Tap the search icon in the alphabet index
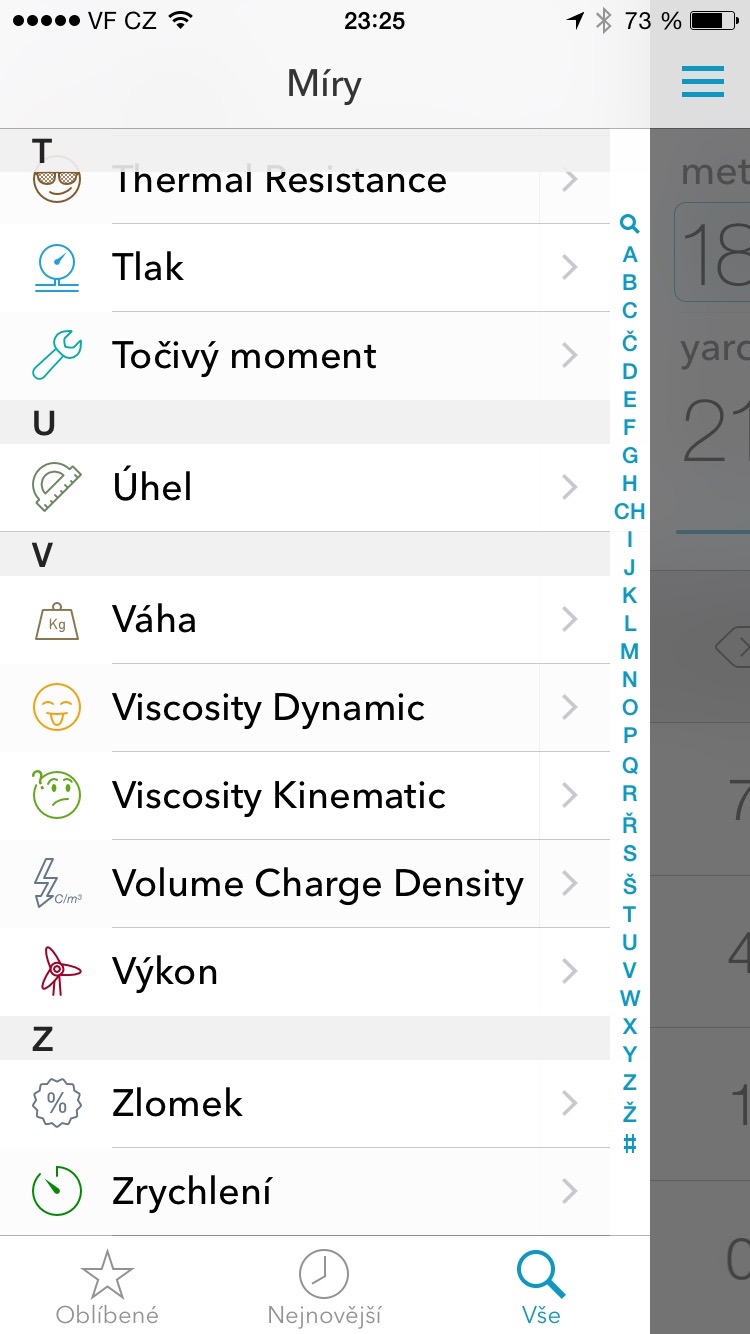The height and width of the screenshot is (1334, 750). tap(629, 224)
